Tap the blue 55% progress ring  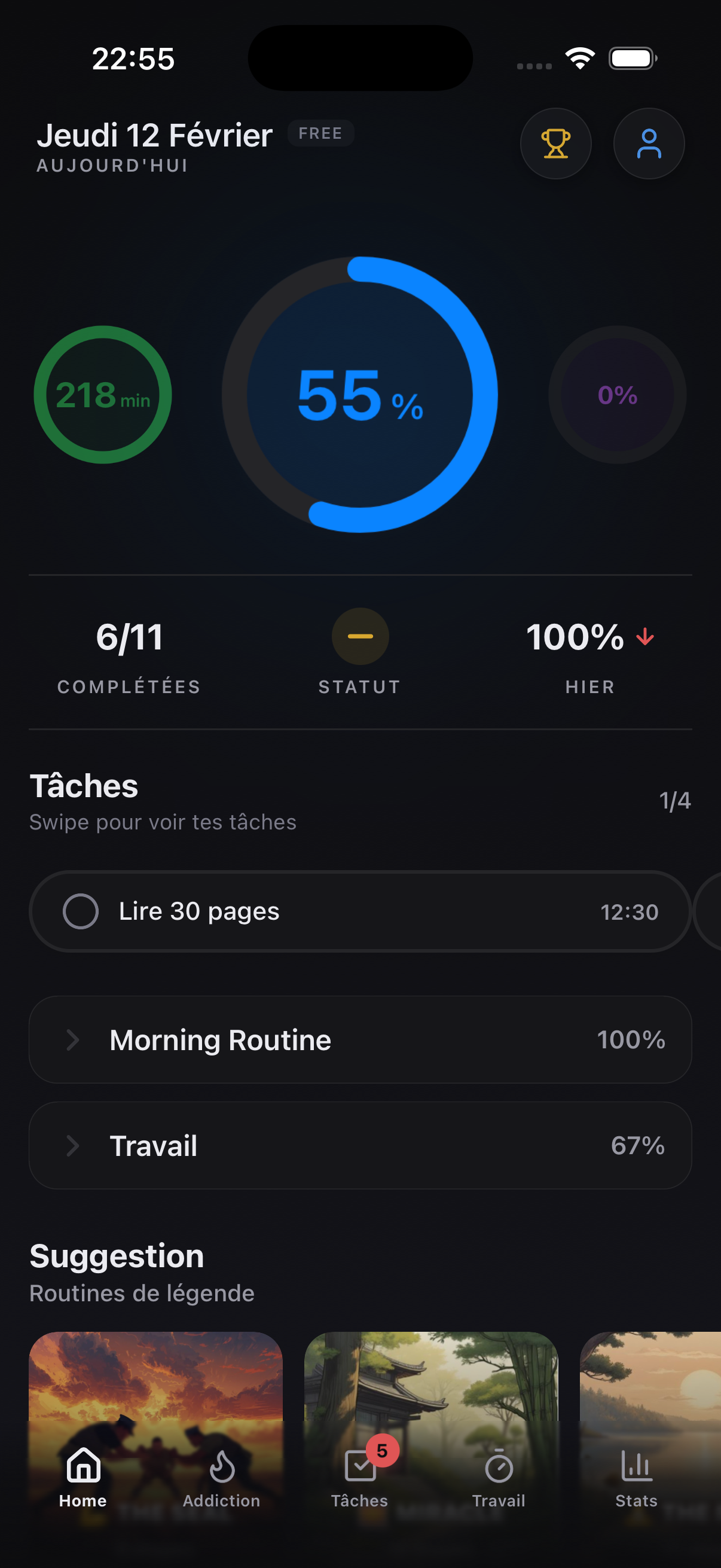click(x=360, y=395)
